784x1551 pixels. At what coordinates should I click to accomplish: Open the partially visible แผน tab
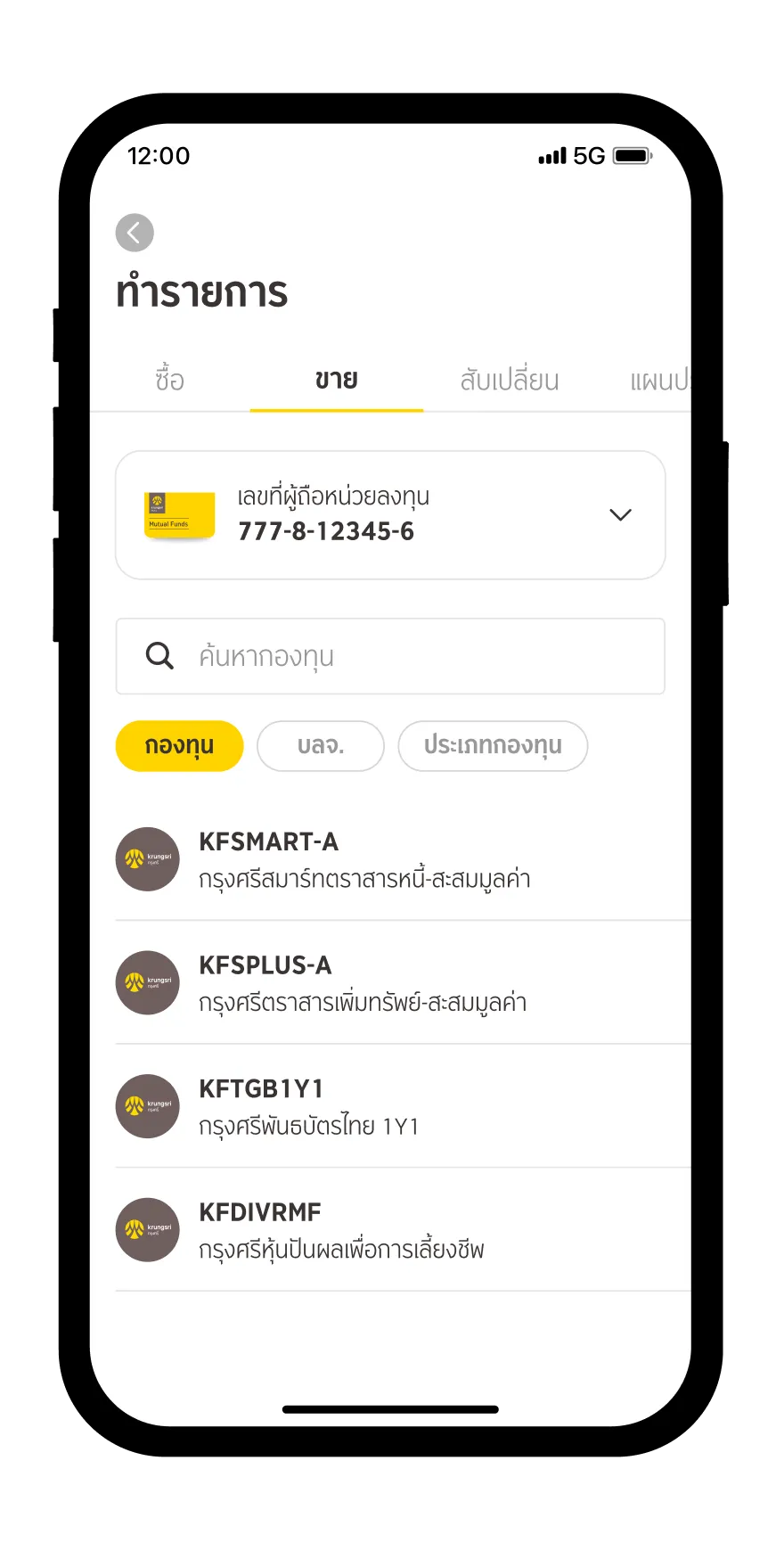click(x=658, y=381)
